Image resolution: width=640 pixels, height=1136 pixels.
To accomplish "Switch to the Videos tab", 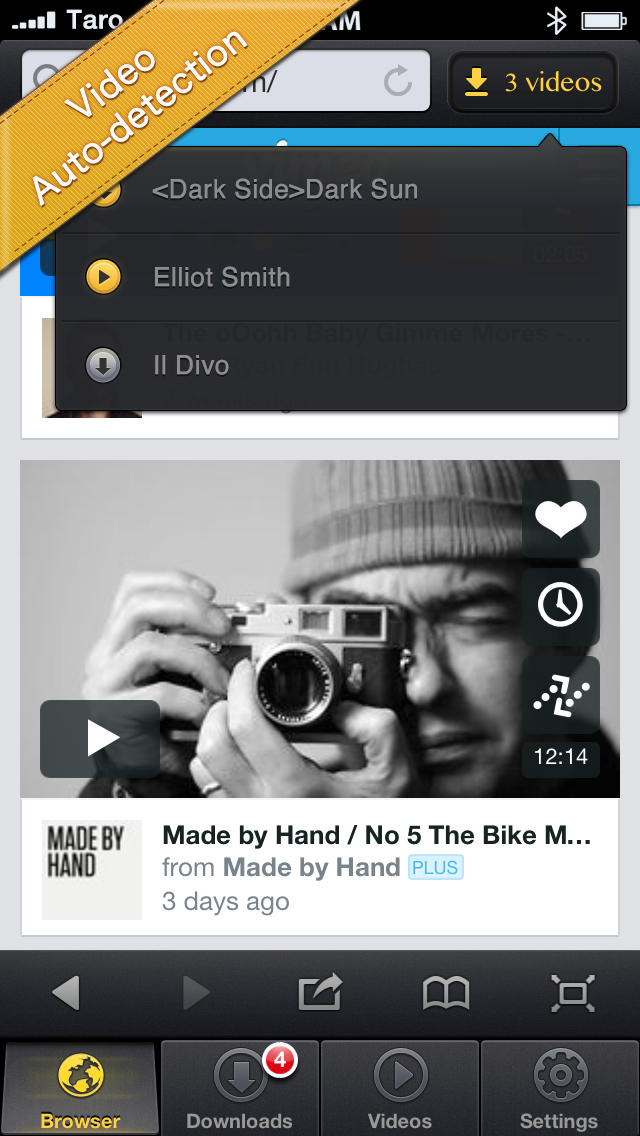I will (x=400, y=1087).
